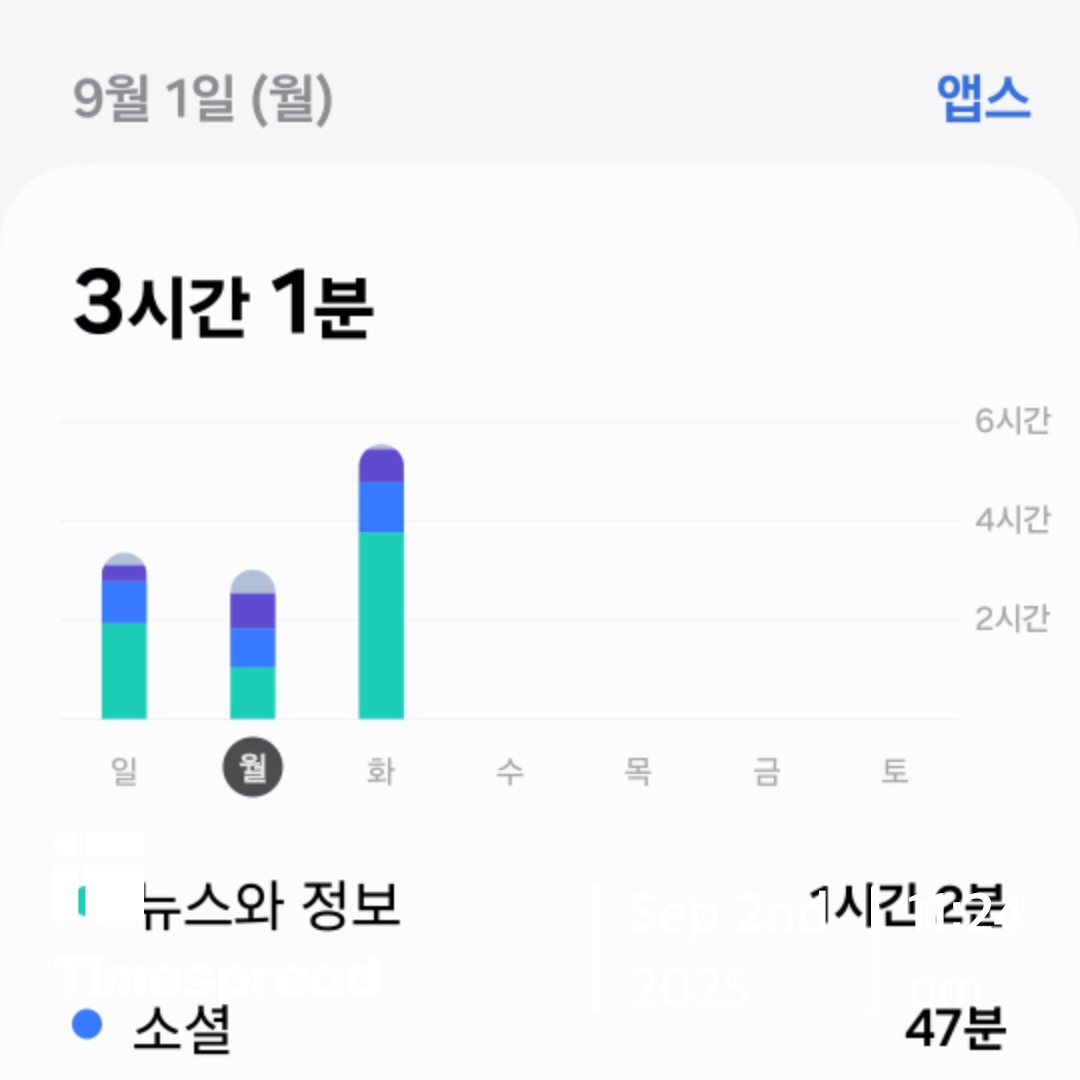Open the 소셜 category row
Screen dimensions: 1080x1080
(540, 1028)
